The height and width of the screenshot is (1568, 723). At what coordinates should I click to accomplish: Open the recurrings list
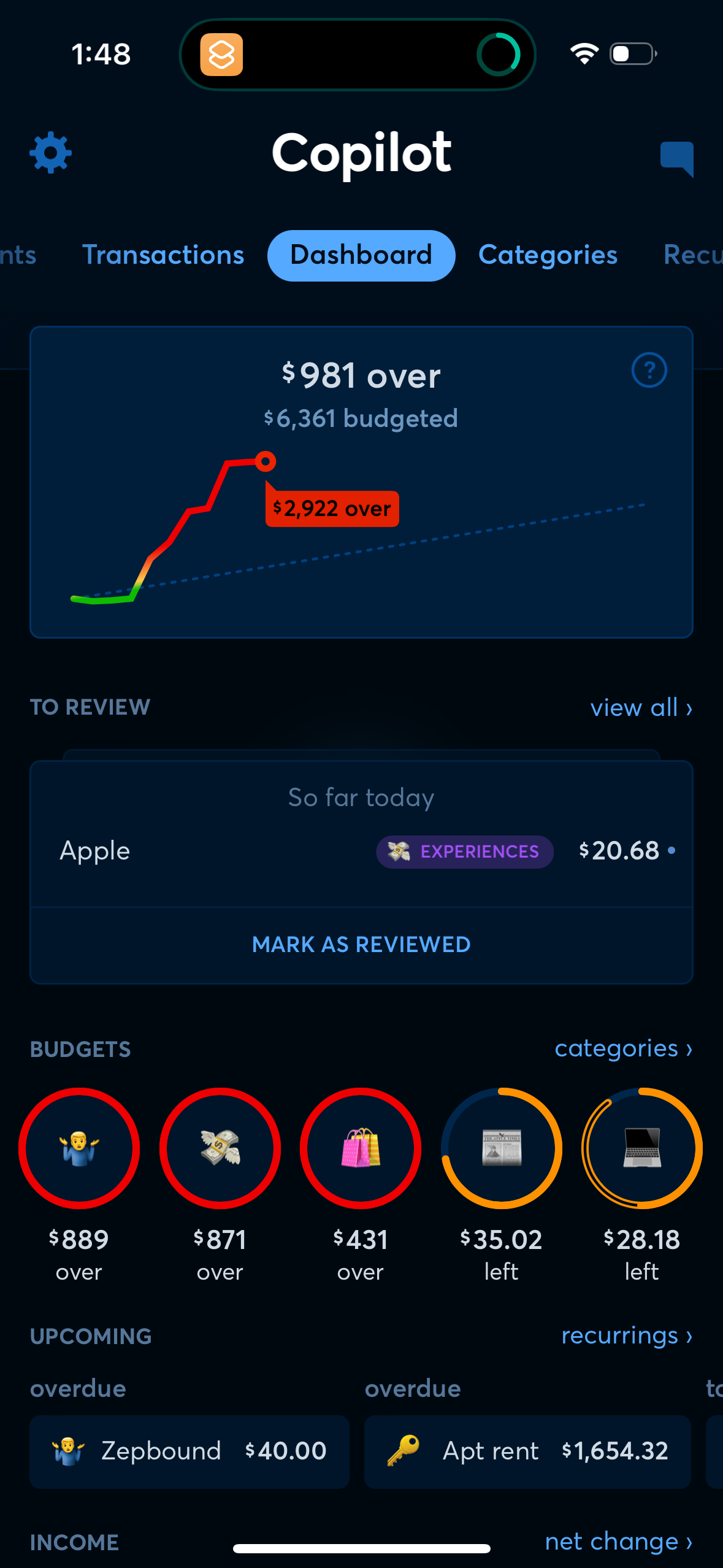point(626,1335)
